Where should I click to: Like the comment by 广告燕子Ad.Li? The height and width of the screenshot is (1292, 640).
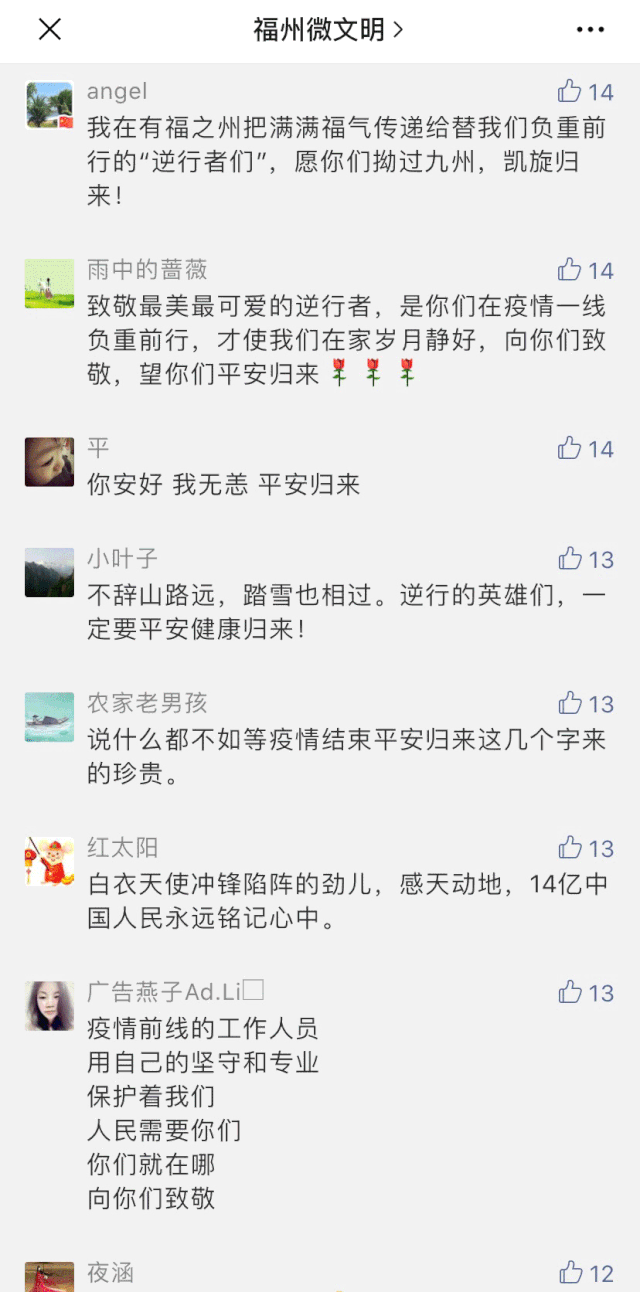(571, 992)
